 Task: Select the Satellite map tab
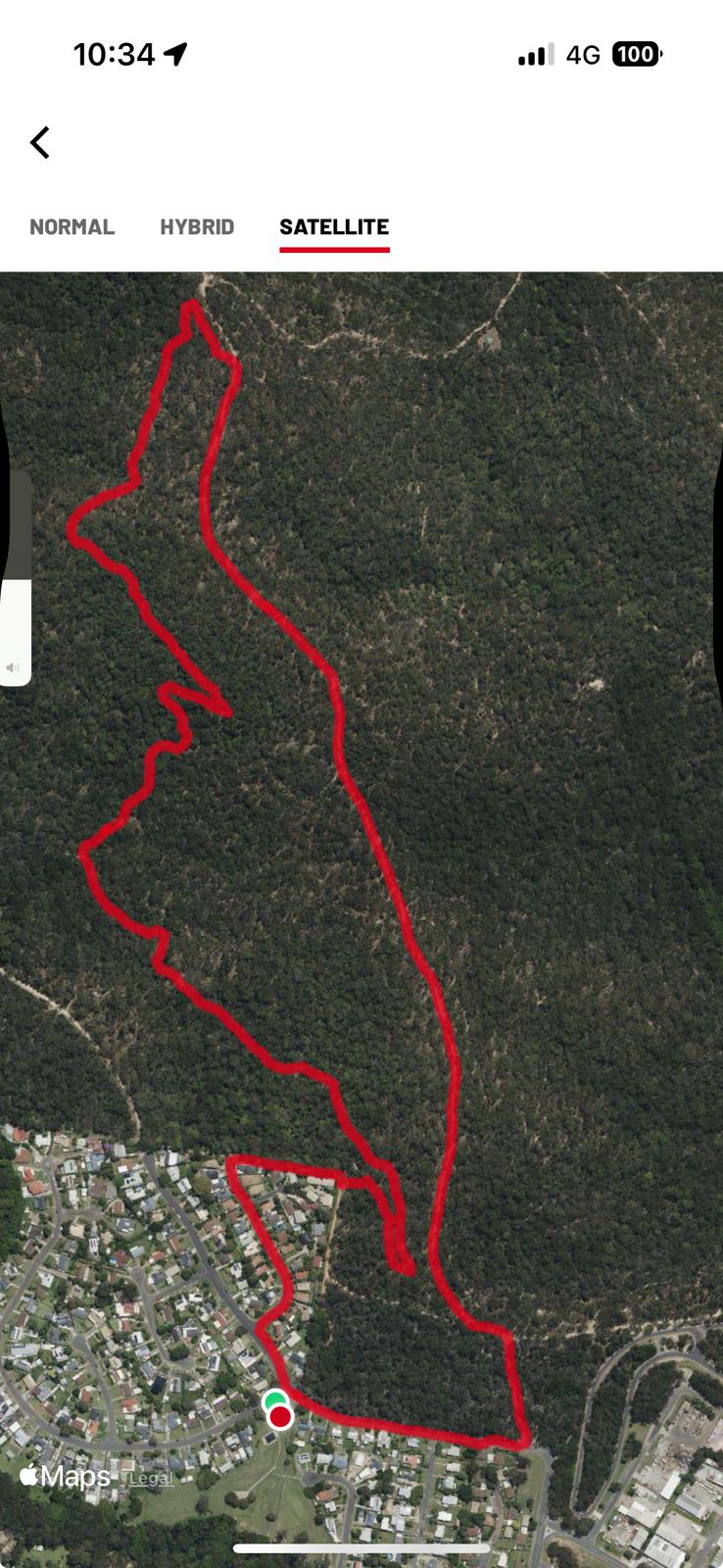point(334,227)
